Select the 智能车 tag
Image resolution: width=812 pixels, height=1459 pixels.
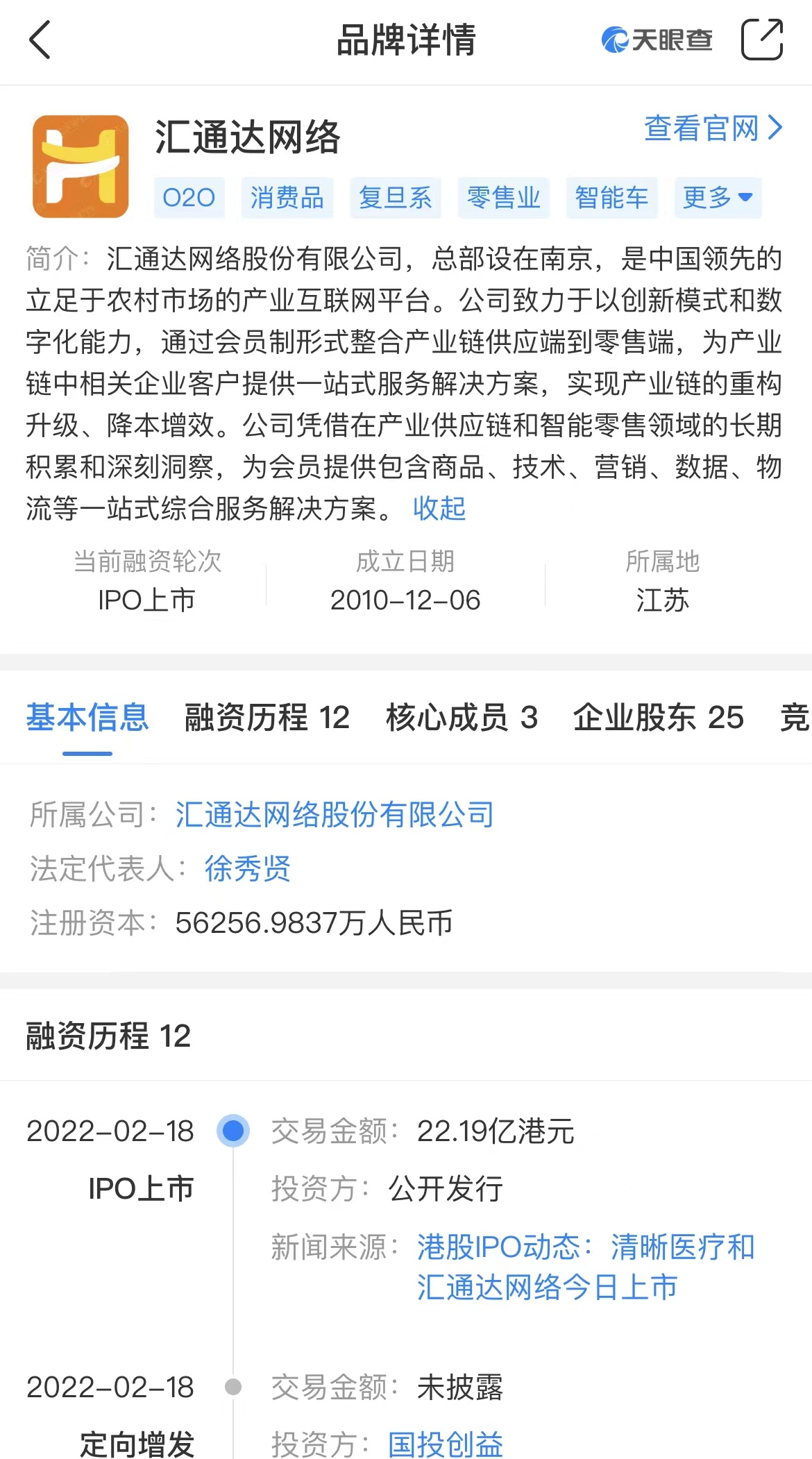tap(611, 198)
